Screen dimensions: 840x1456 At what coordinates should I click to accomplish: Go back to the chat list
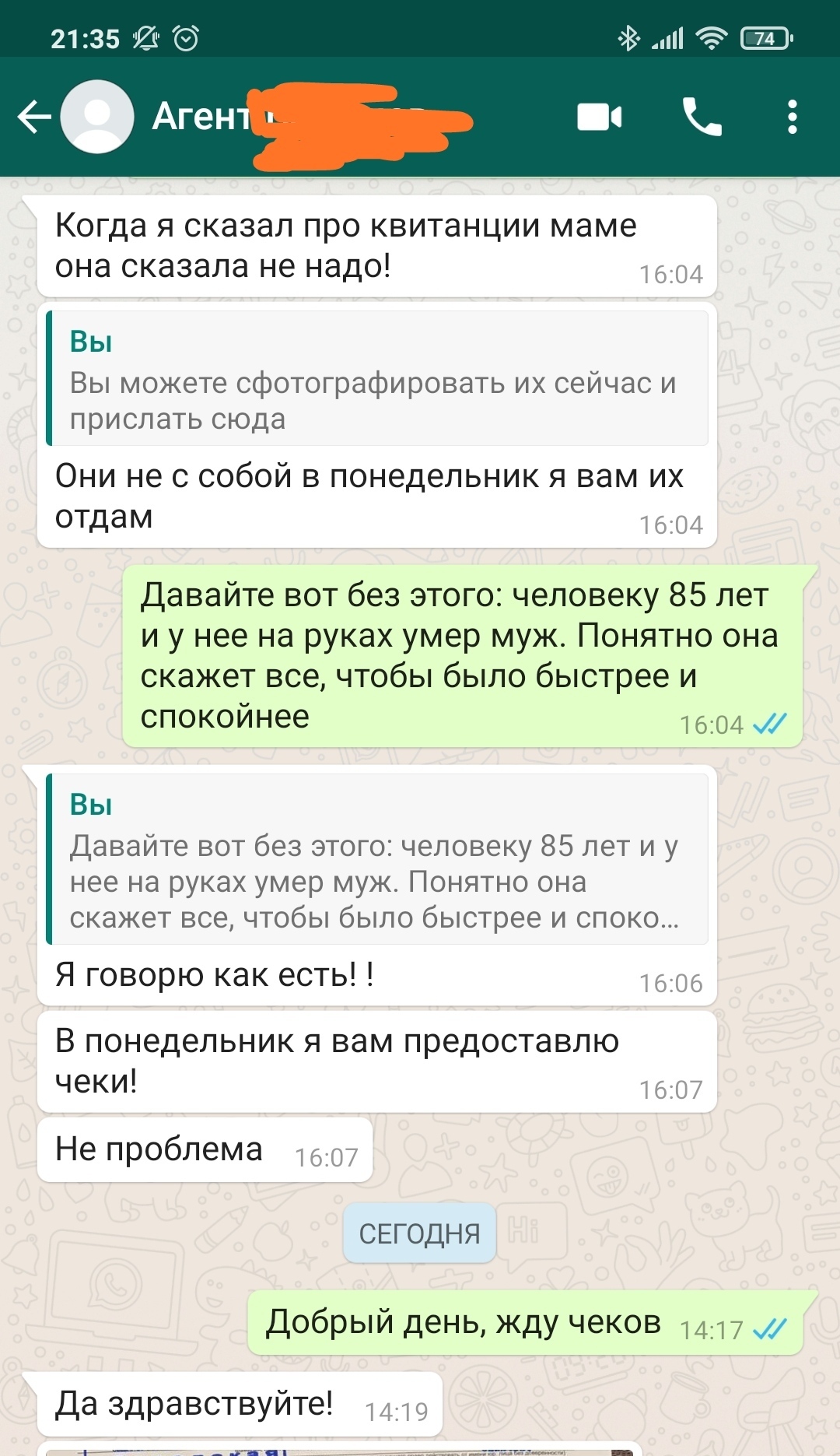pos(33,118)
